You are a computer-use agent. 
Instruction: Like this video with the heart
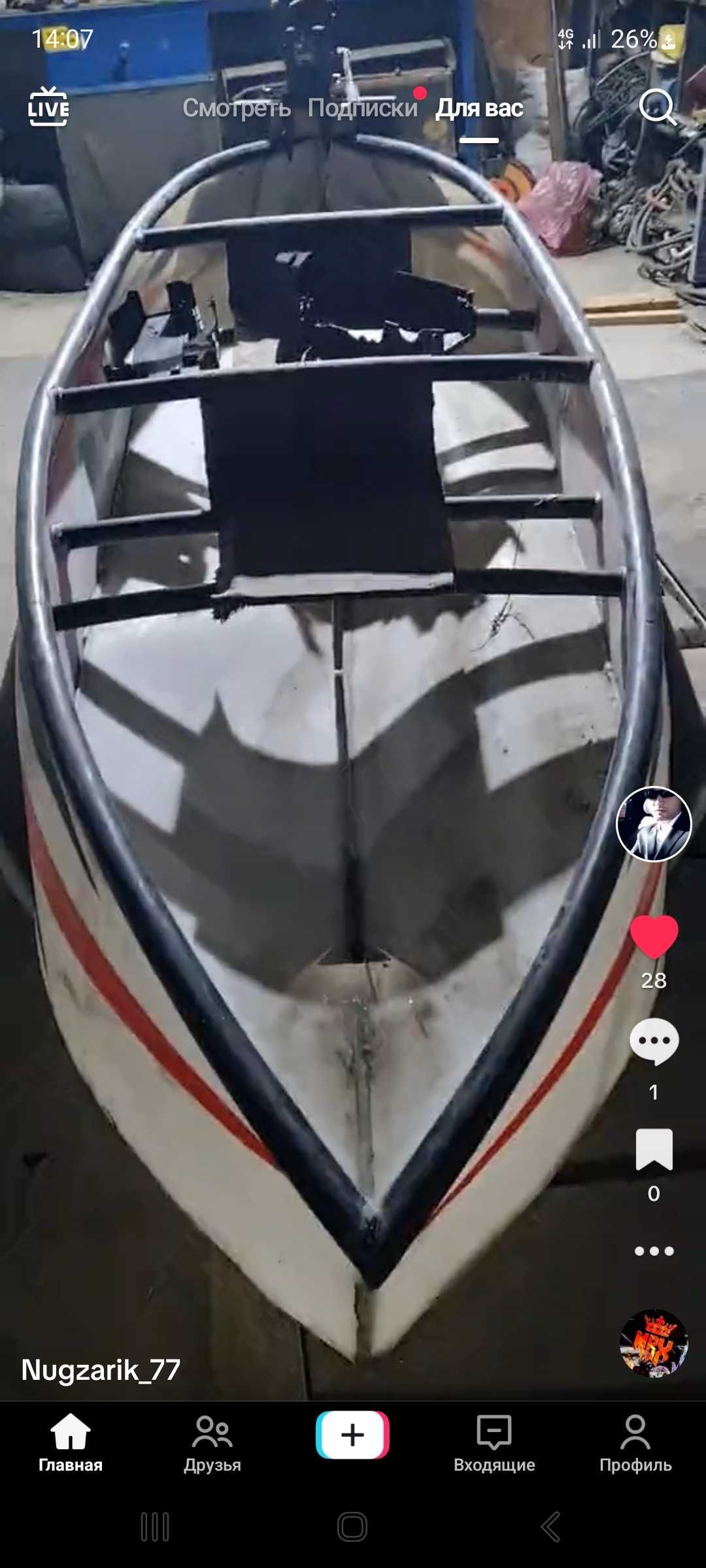coord(654,938)
